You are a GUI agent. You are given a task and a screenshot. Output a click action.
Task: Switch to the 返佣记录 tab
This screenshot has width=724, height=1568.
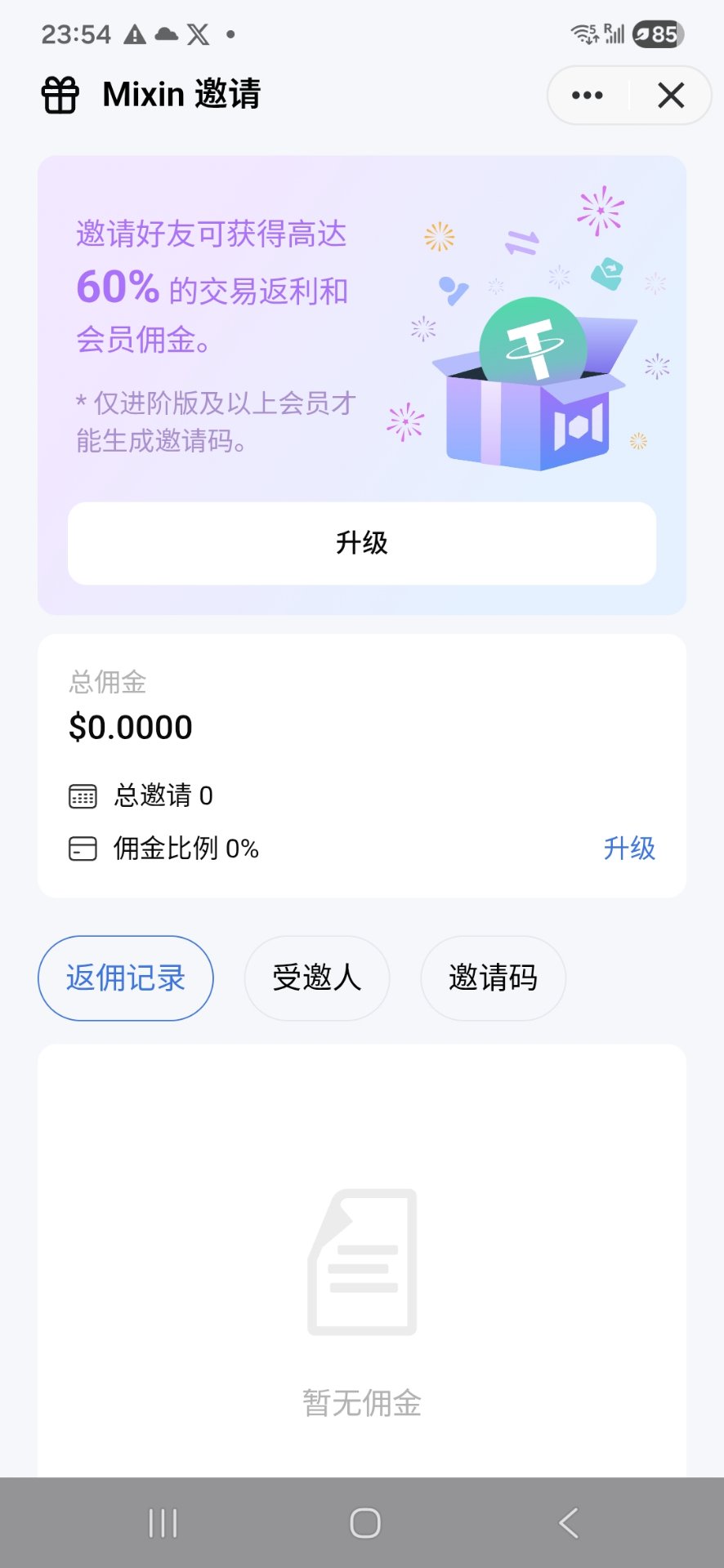coord(126,978)
